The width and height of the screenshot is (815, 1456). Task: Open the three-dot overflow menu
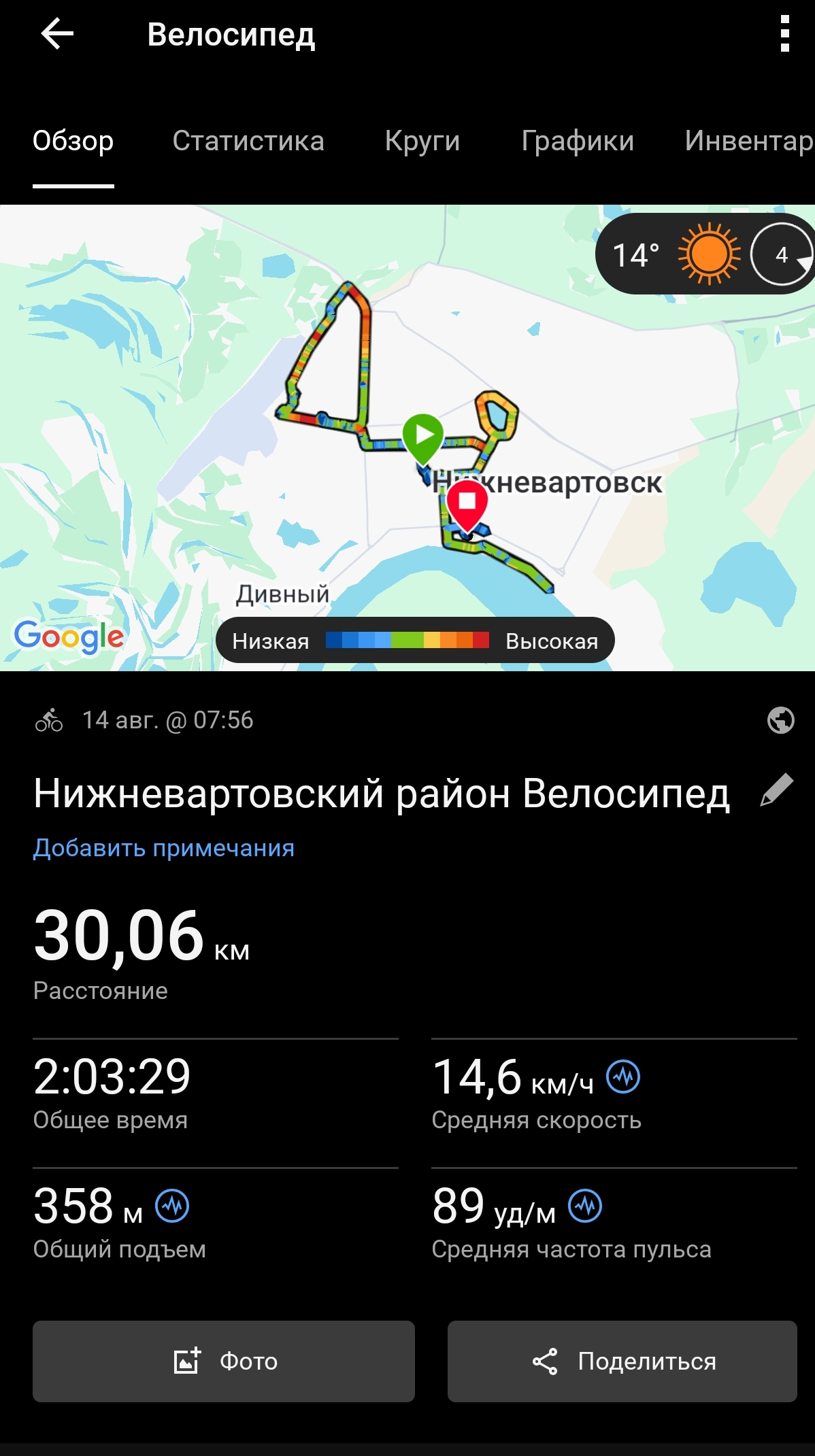click(784, 34)
